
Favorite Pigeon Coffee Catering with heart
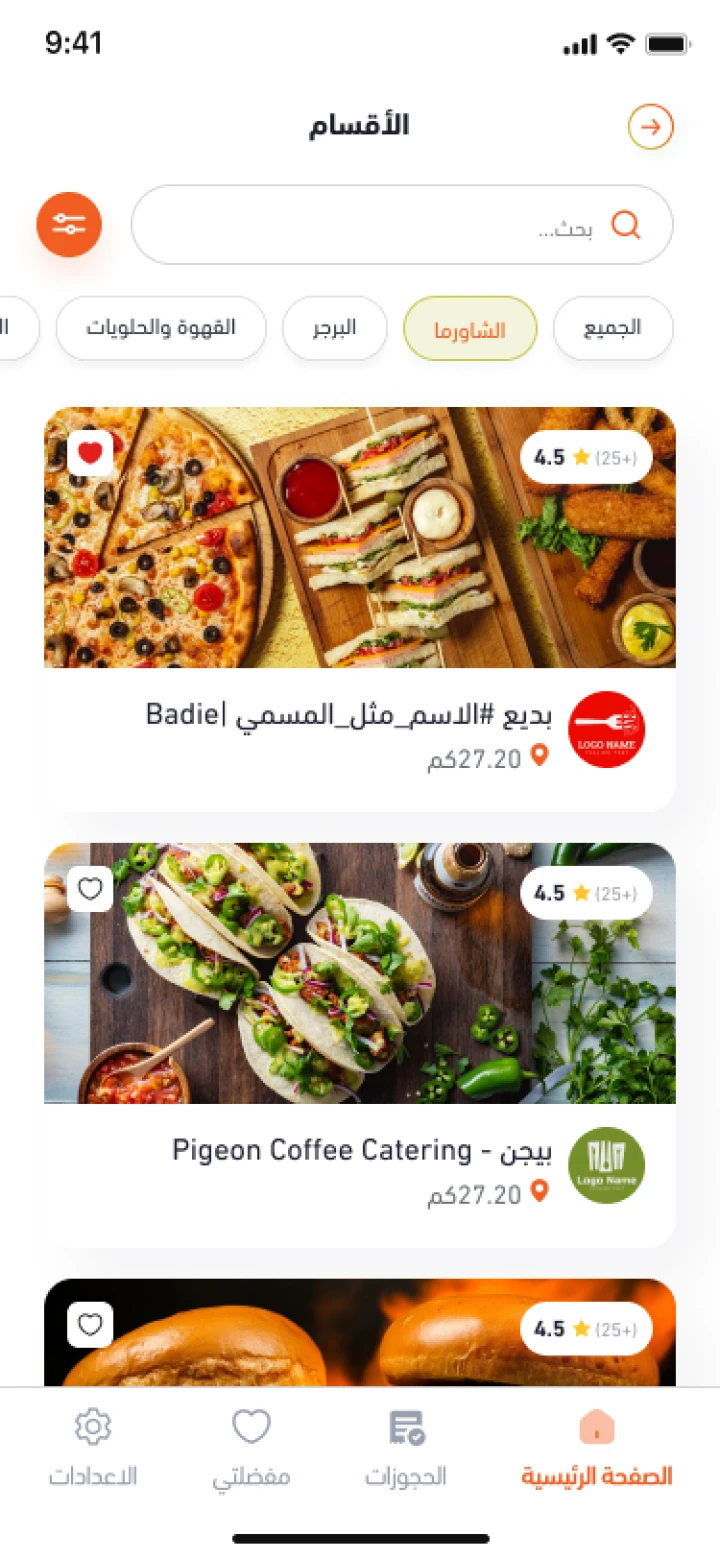pos(90,889)
